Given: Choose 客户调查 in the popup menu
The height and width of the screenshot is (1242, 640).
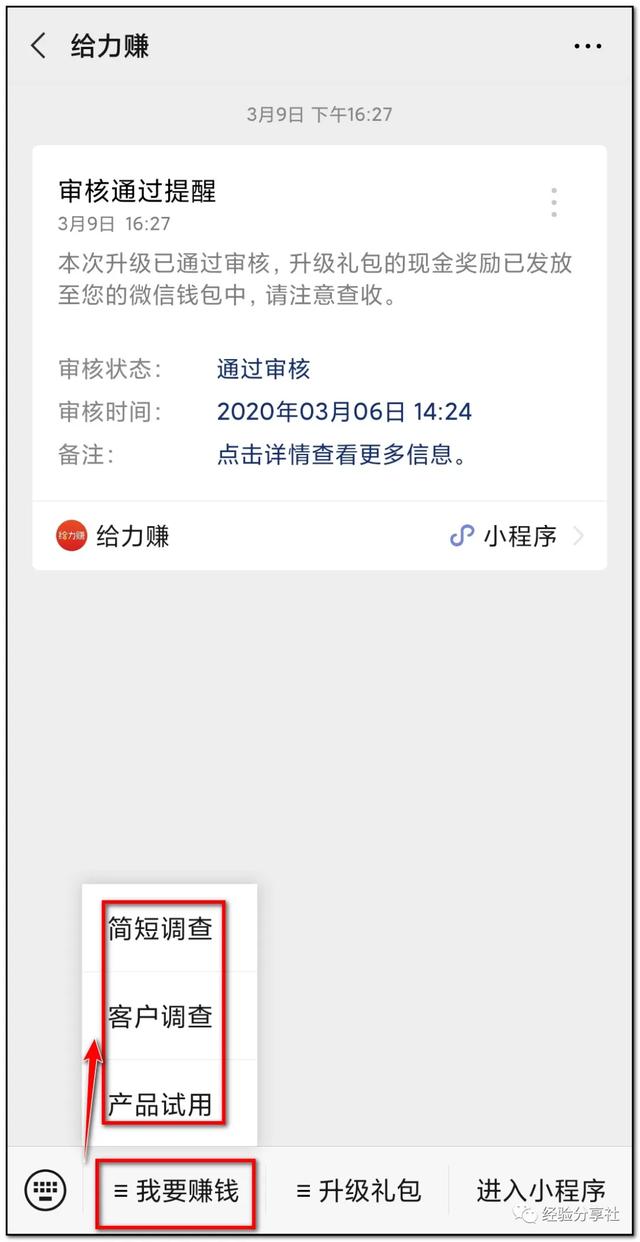Looking at the screenshot, I should click(x=160, y=1016).
